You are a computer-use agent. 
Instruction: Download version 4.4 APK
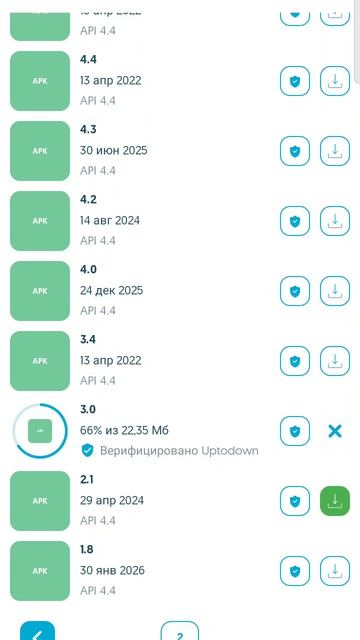coord(335,81)
